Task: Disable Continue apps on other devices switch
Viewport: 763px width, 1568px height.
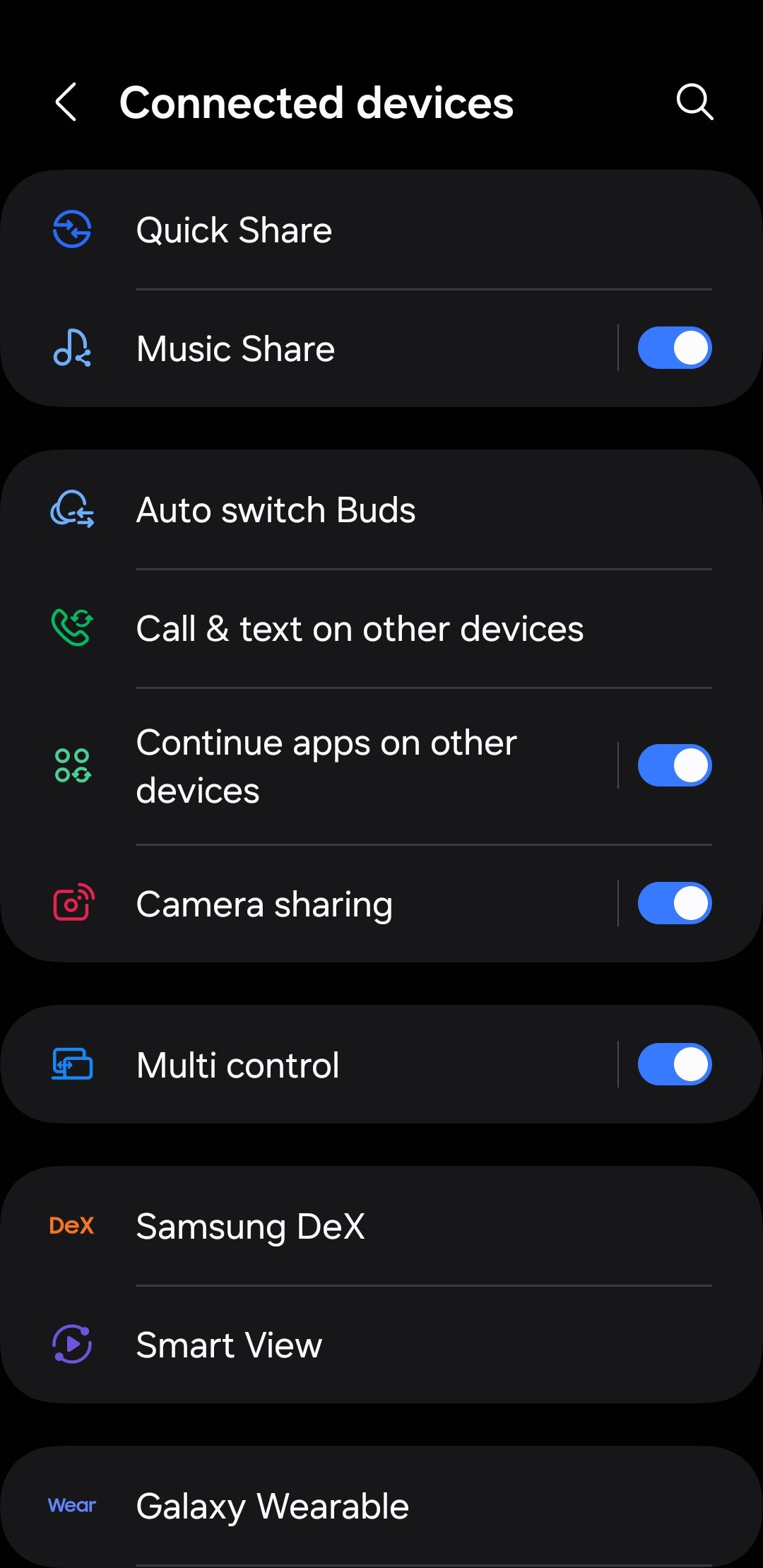Action: pyautogui.click(x=674, y=765)
